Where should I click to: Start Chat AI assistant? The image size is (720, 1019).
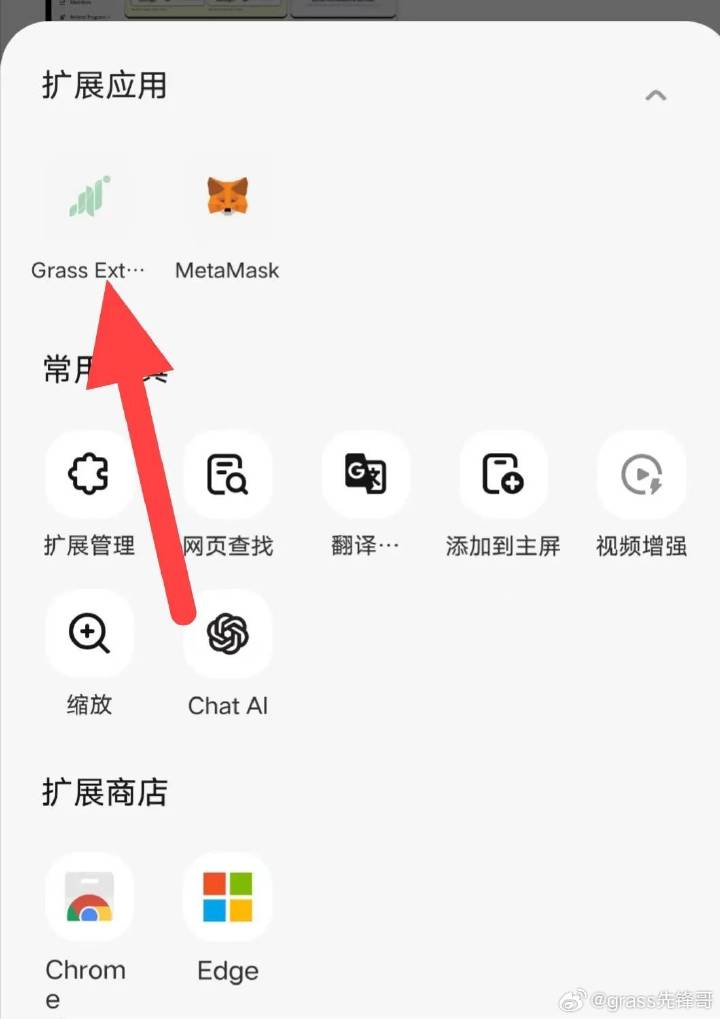(x=227, y=634)
